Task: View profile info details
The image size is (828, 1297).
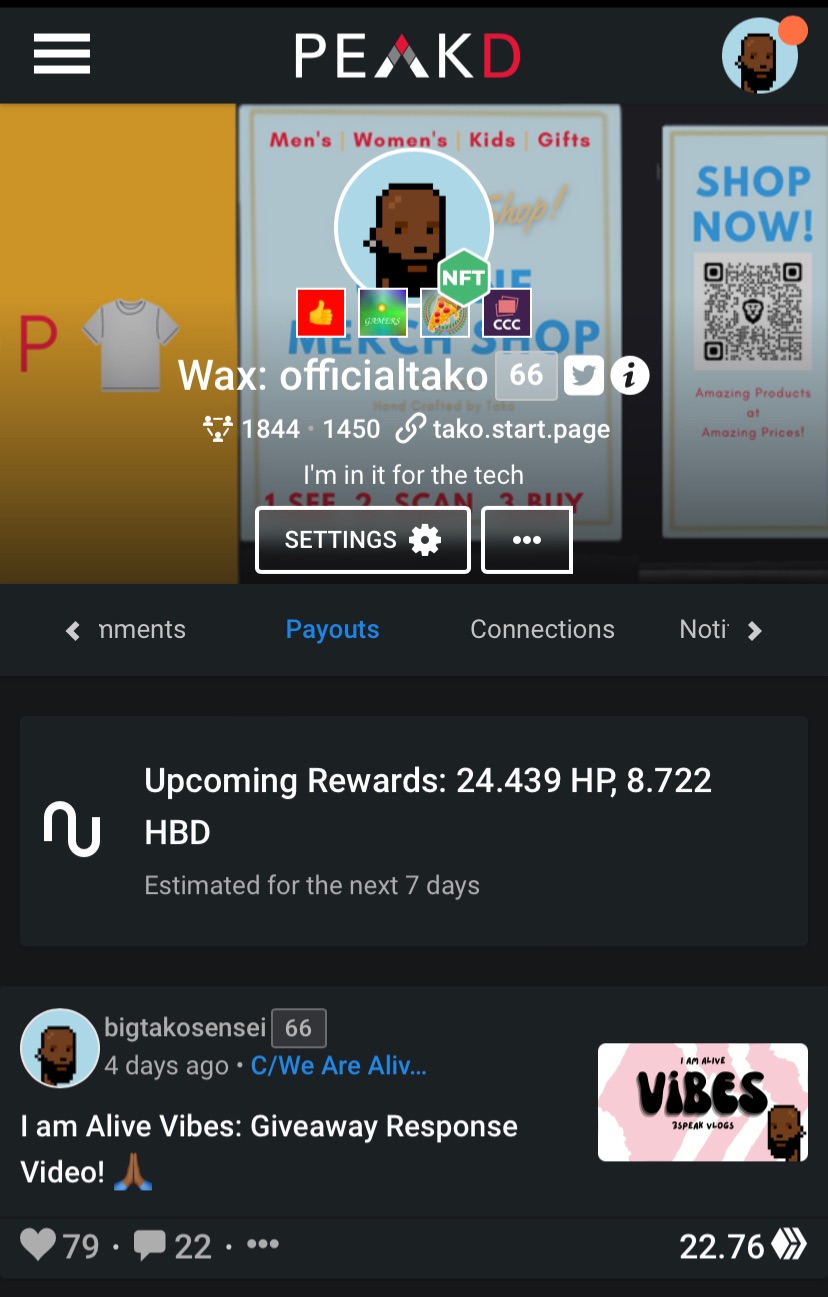Action: (x=630, y=376)
